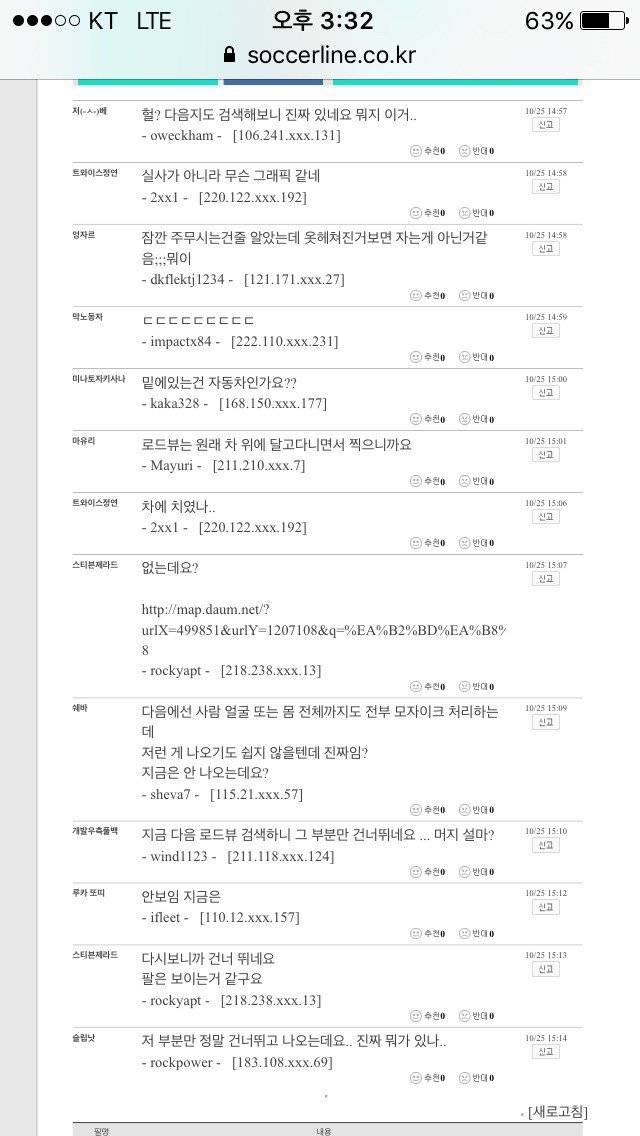Recommend Mayuri's comment about the road view
Viewport: 640px width, 1136px height.
tap(428, 482)
